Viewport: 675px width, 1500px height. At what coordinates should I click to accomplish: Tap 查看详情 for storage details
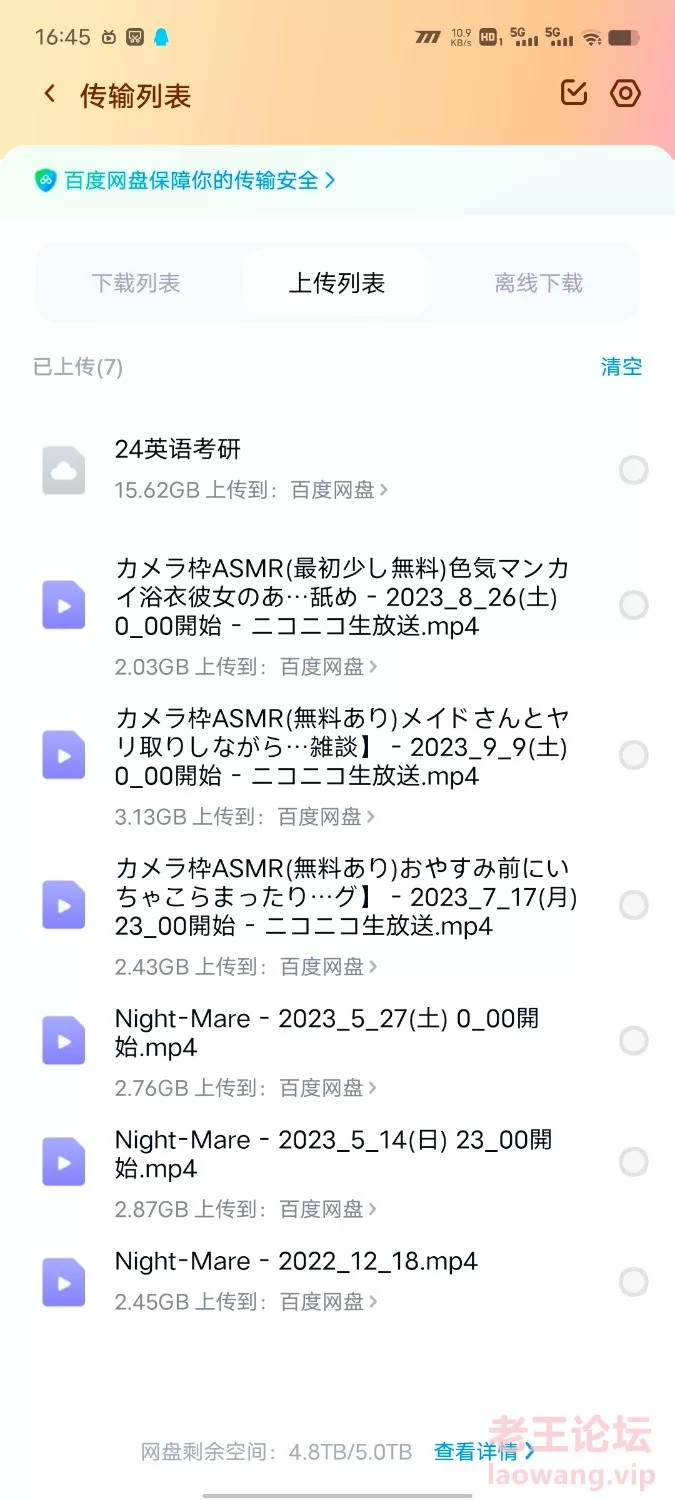click(x=485, y=1452)
